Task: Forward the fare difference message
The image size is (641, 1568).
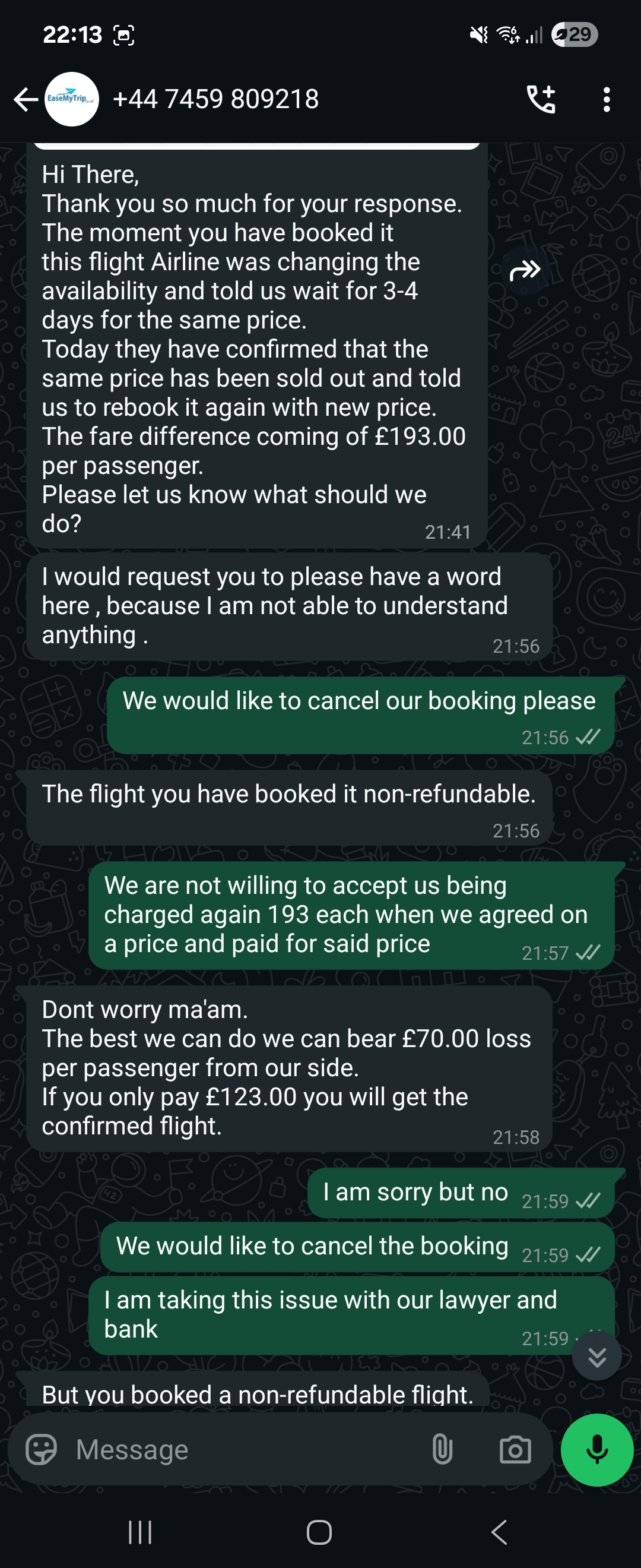Action: [524, 270]
